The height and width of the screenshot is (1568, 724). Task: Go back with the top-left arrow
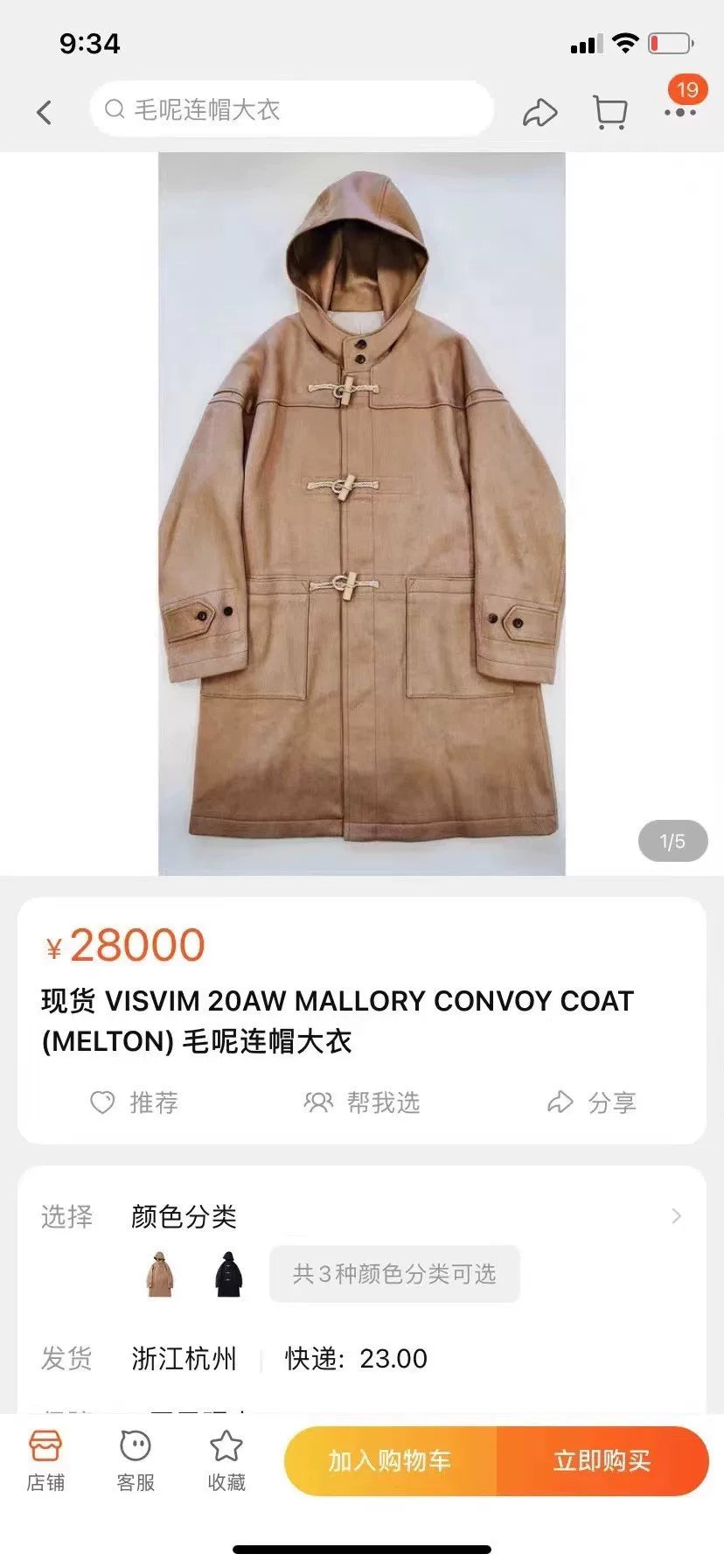tap(45, 112)
